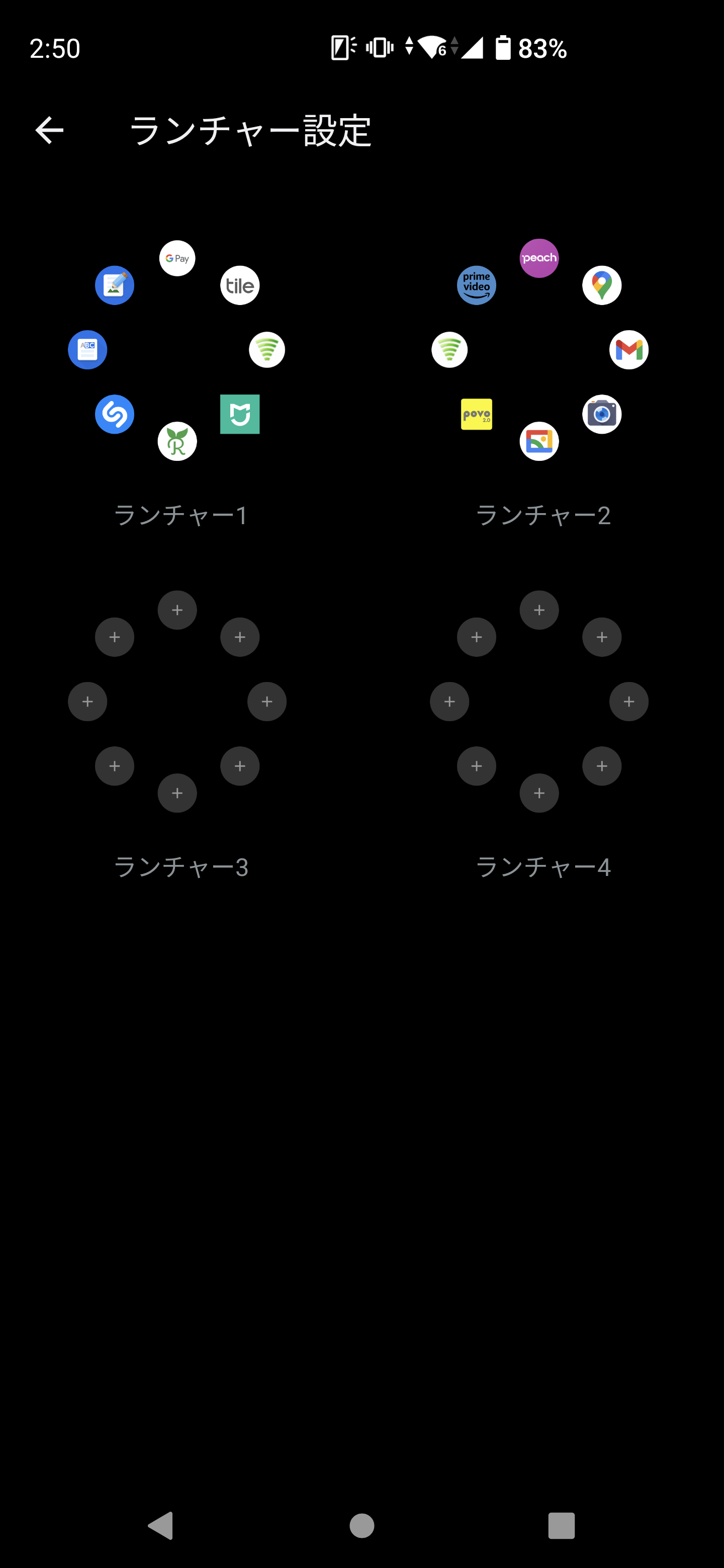Select the Gmail icon in launcher 2
Screen dimensions: 724x1568
628,350
